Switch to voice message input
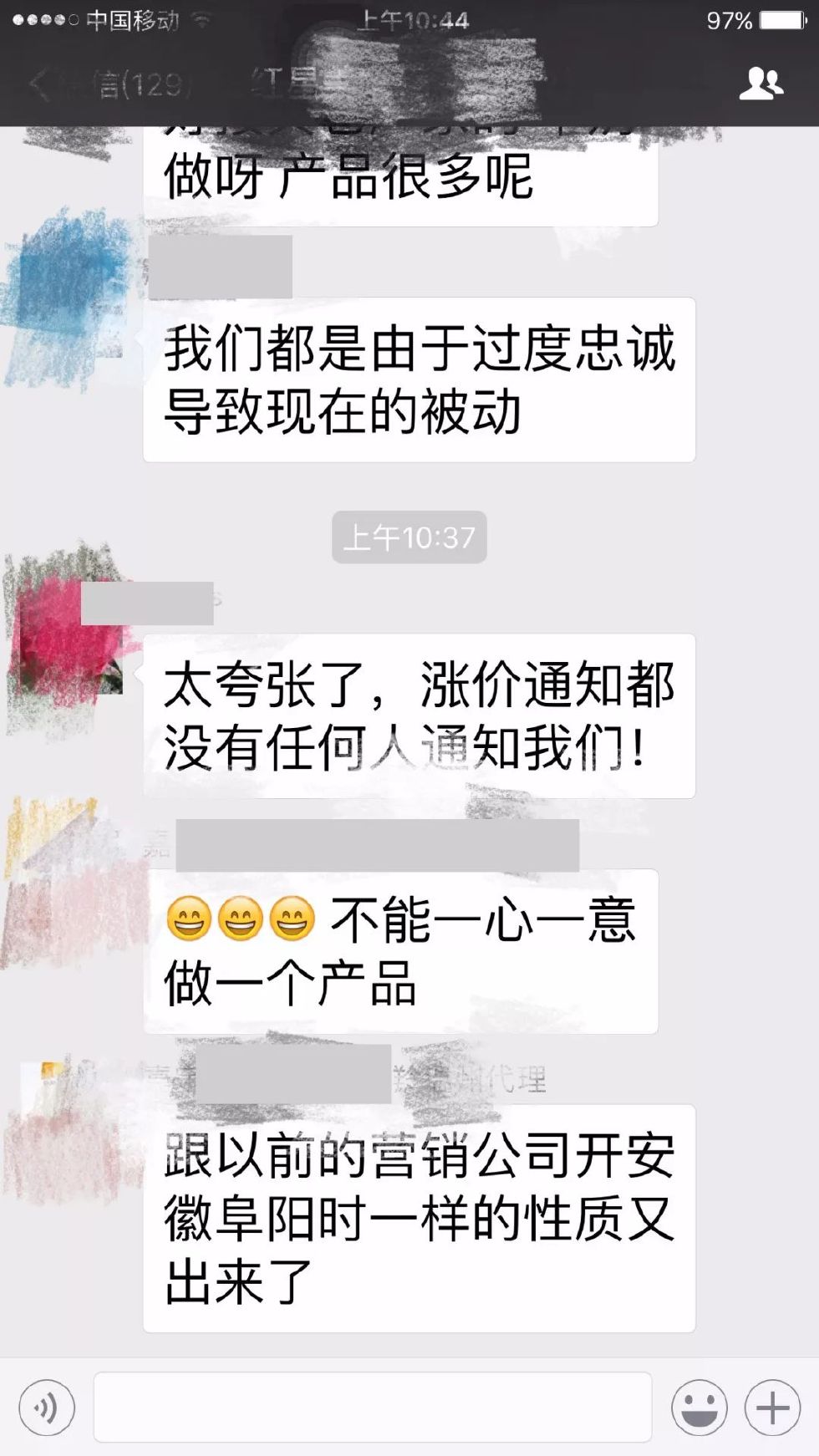The height and width of the screenshot is (1456, 819). (x=47, y=1408)
